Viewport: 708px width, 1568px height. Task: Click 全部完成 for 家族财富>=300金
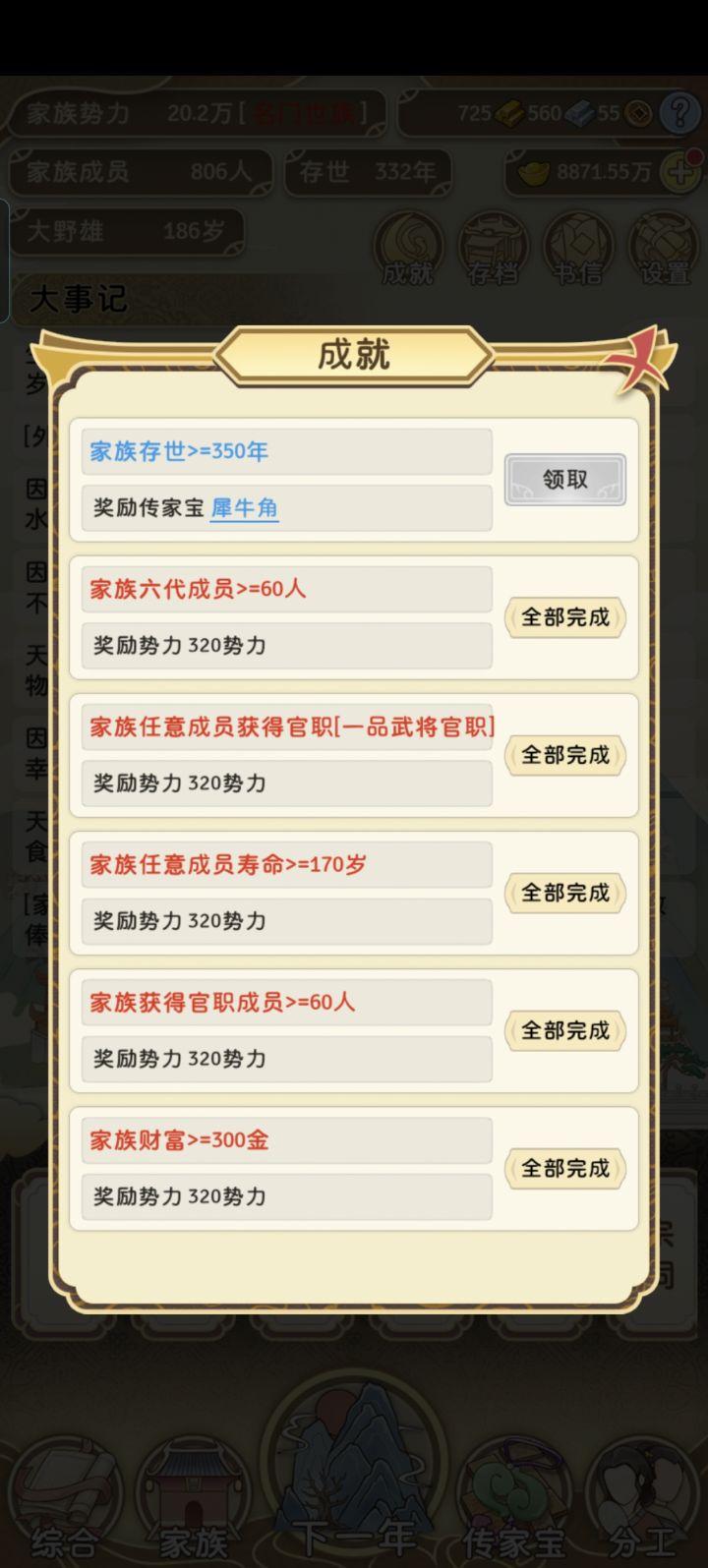(x=563, y=1169)
